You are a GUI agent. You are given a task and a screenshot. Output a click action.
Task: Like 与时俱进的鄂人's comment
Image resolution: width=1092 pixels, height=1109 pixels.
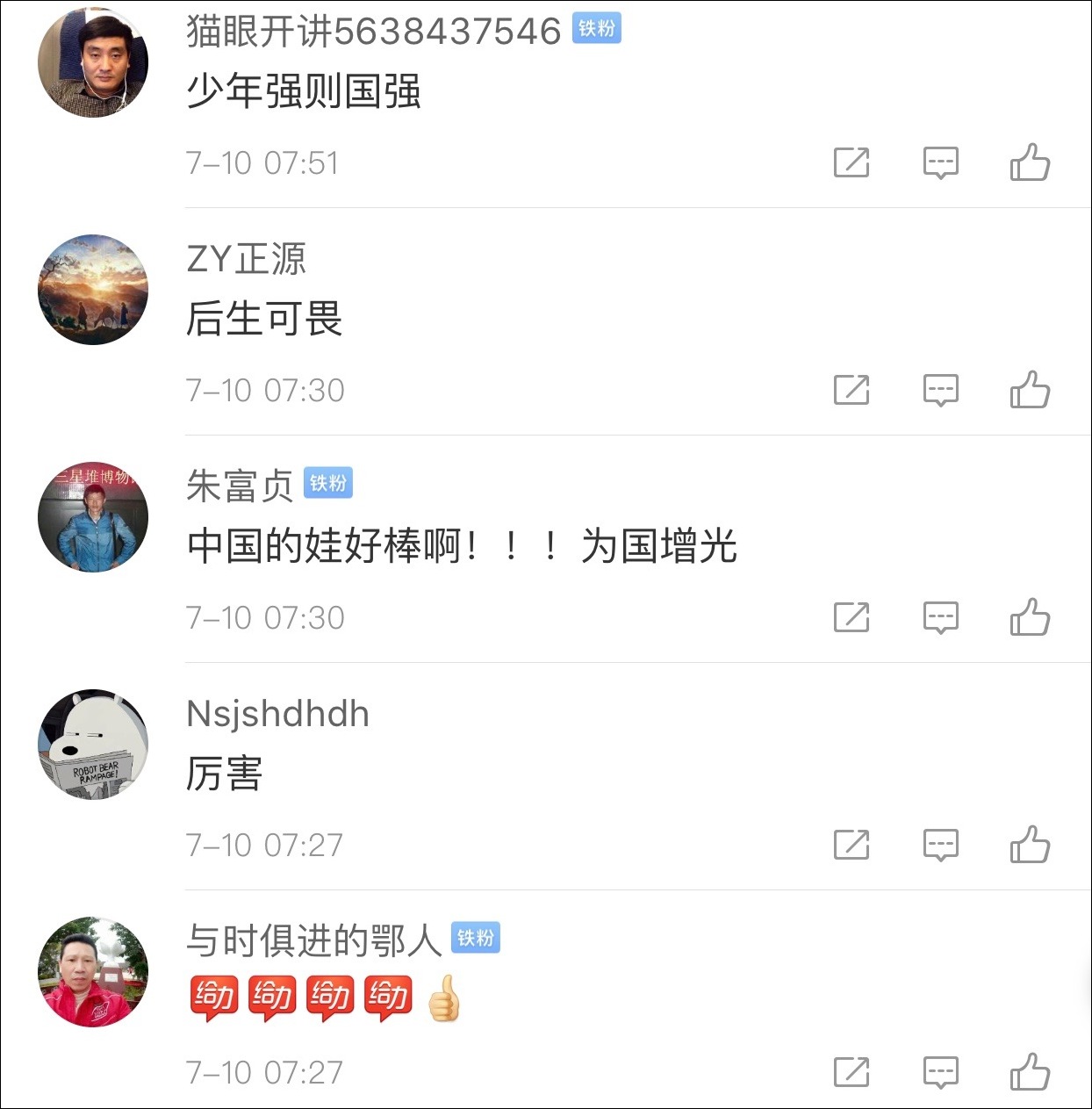click(1030, 1072)
